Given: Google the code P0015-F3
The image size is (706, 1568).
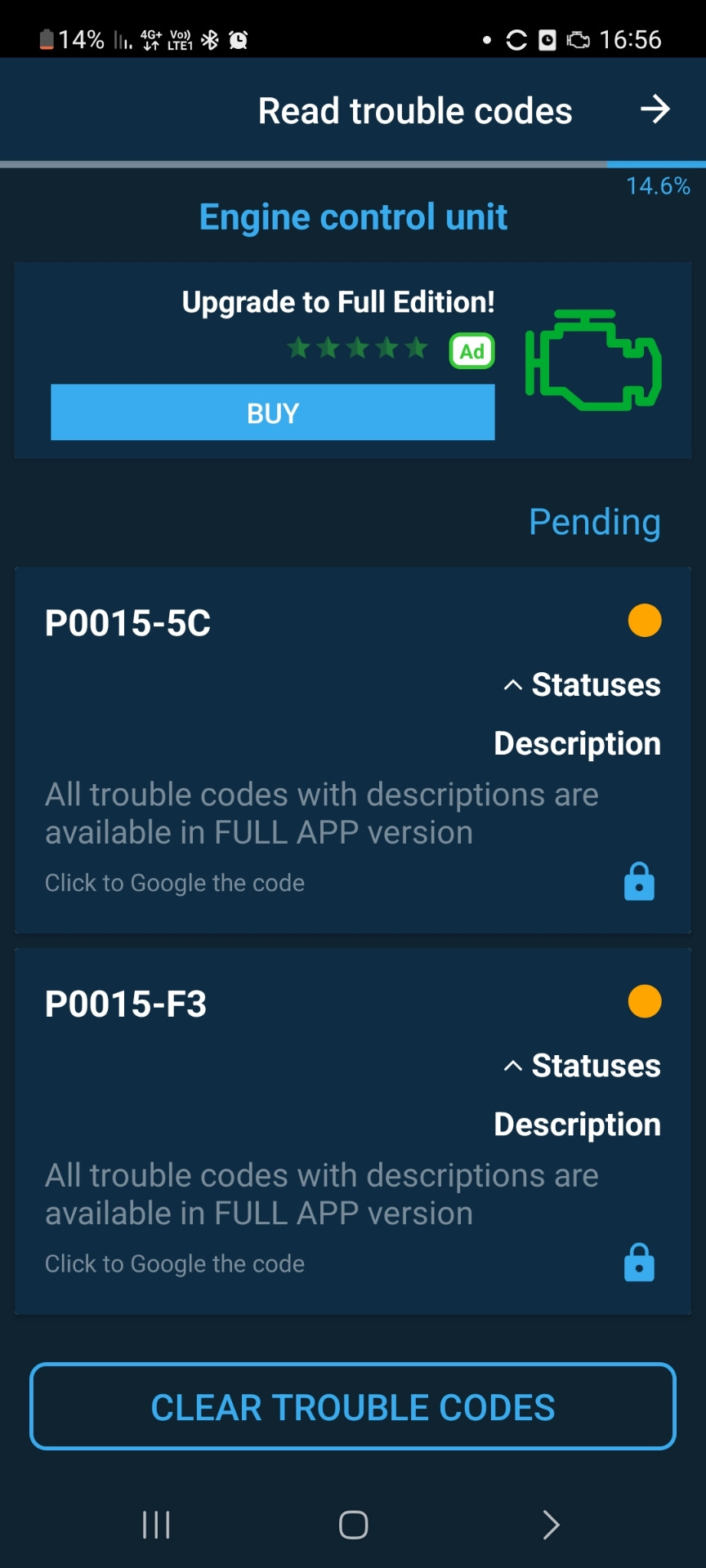Looking at the screenshot, I should click(x=175, y=1263).
